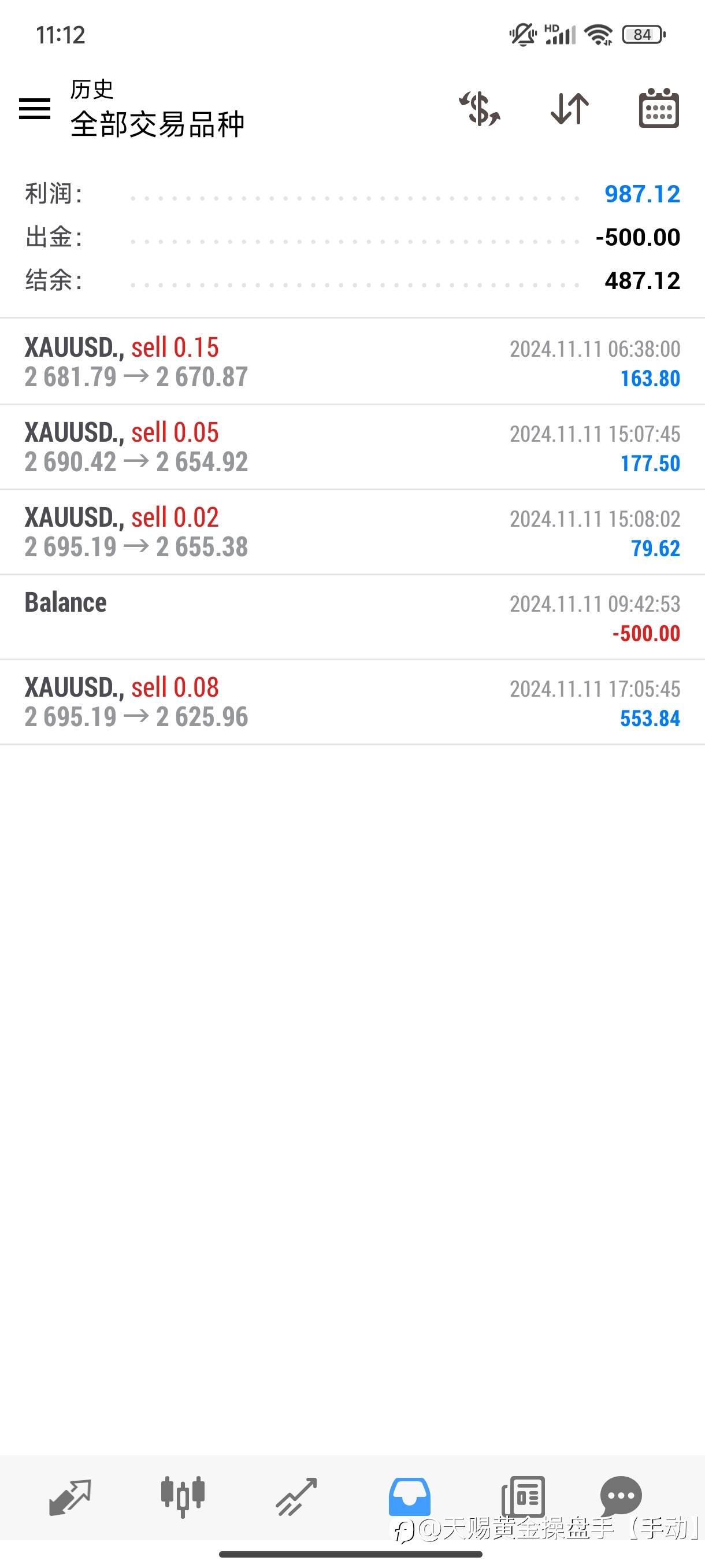This screenshot has height=1568, width=705.
Task: Change the history sort order
Action: tap(569, 109)
